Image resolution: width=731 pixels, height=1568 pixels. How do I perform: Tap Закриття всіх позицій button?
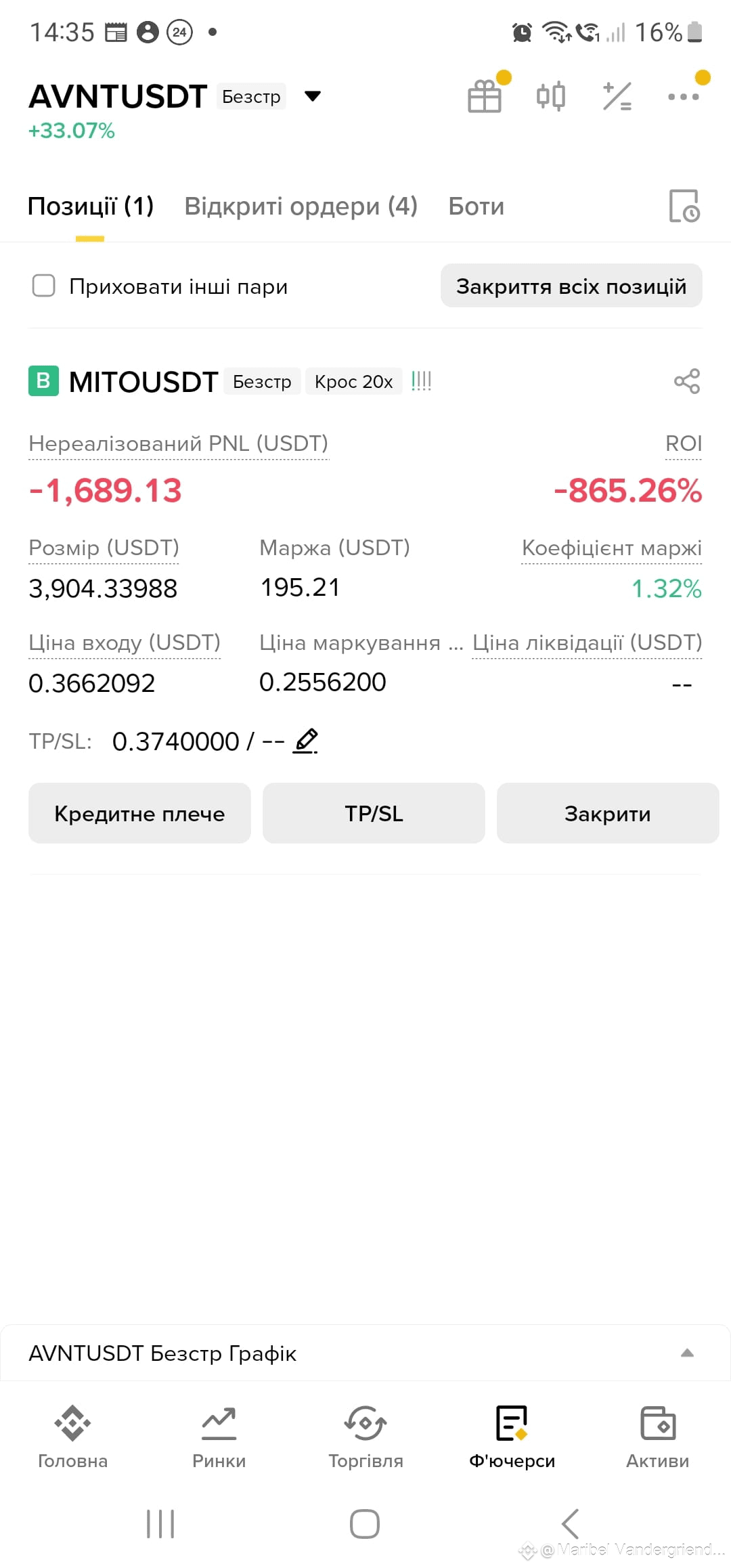pyautogui.click(x=571, y=286)
